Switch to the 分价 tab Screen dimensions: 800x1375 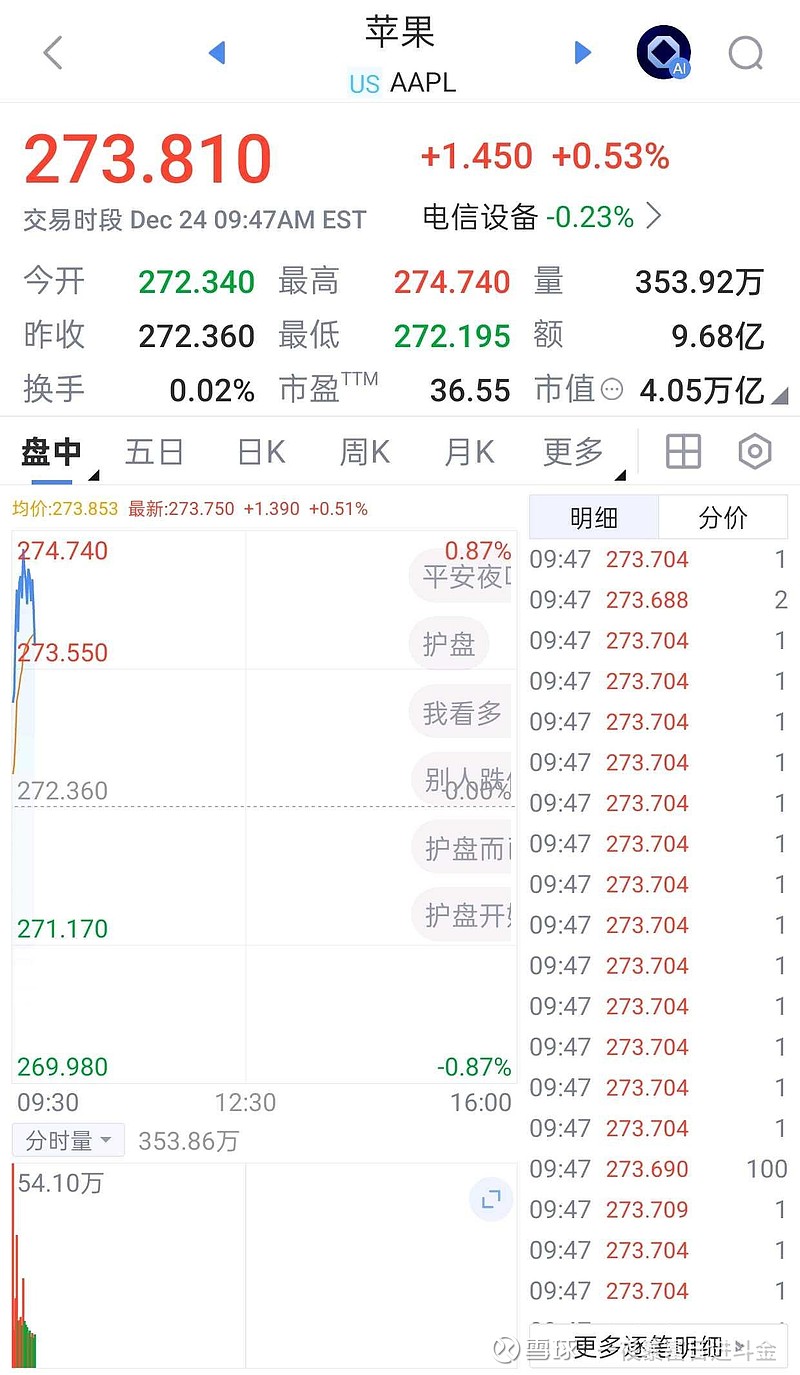point(723,516)
